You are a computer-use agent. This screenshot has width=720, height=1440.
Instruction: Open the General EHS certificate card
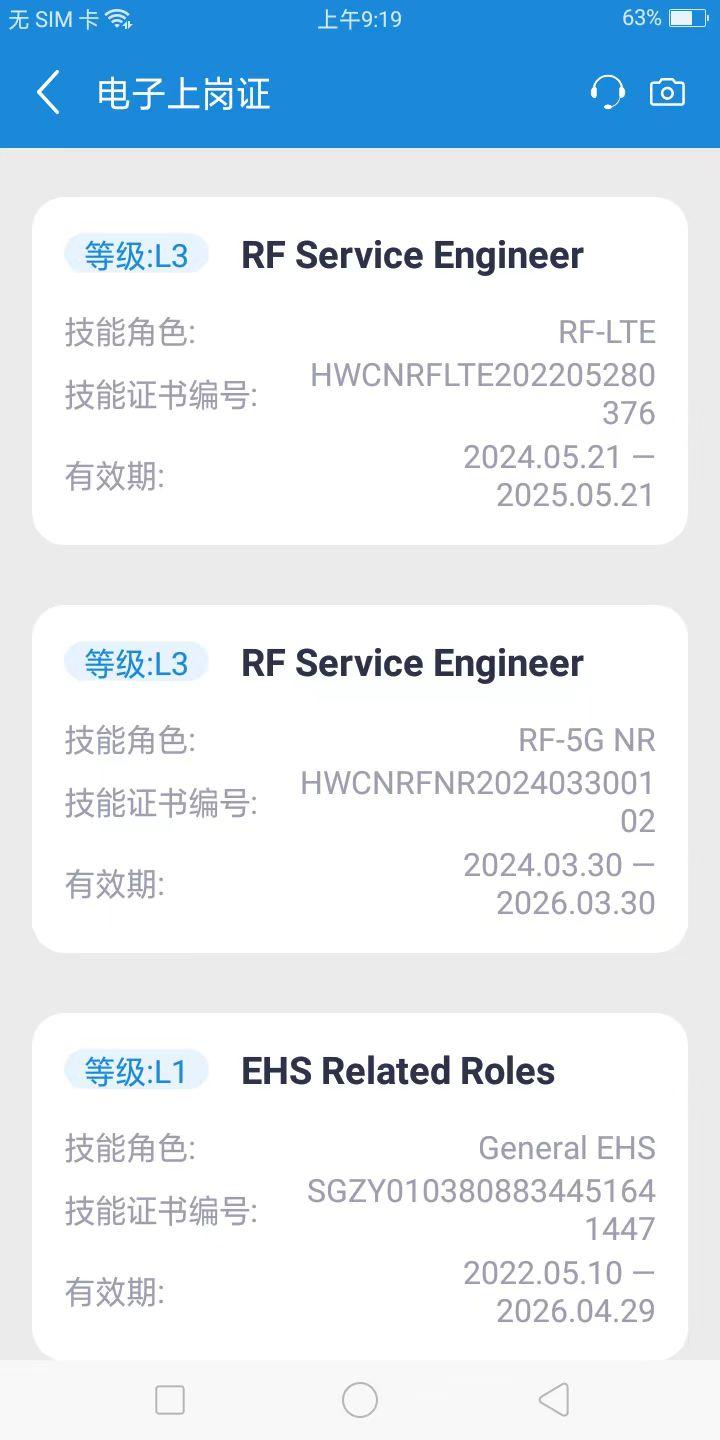point(360,1187)
